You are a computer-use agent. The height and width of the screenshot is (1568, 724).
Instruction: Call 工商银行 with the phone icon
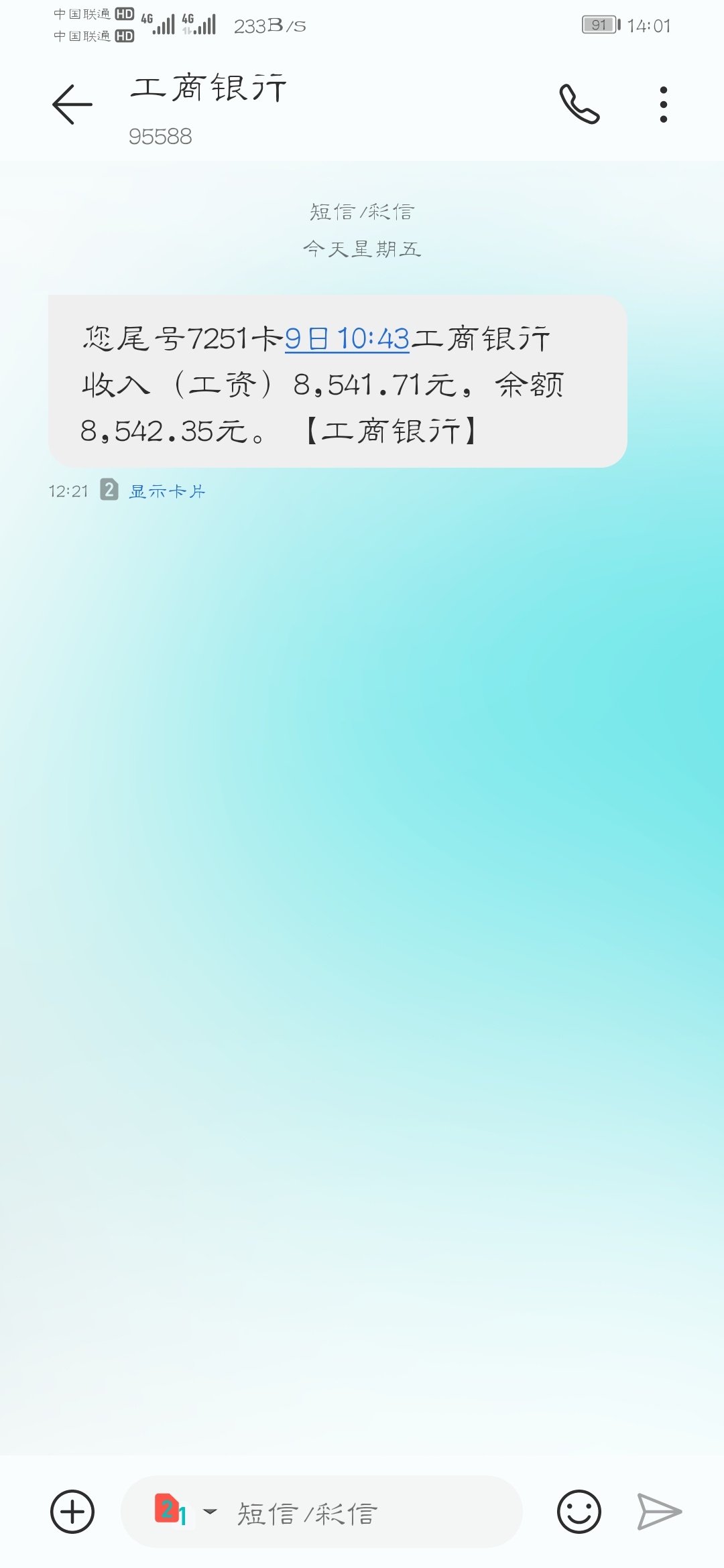tap(579, 104)
